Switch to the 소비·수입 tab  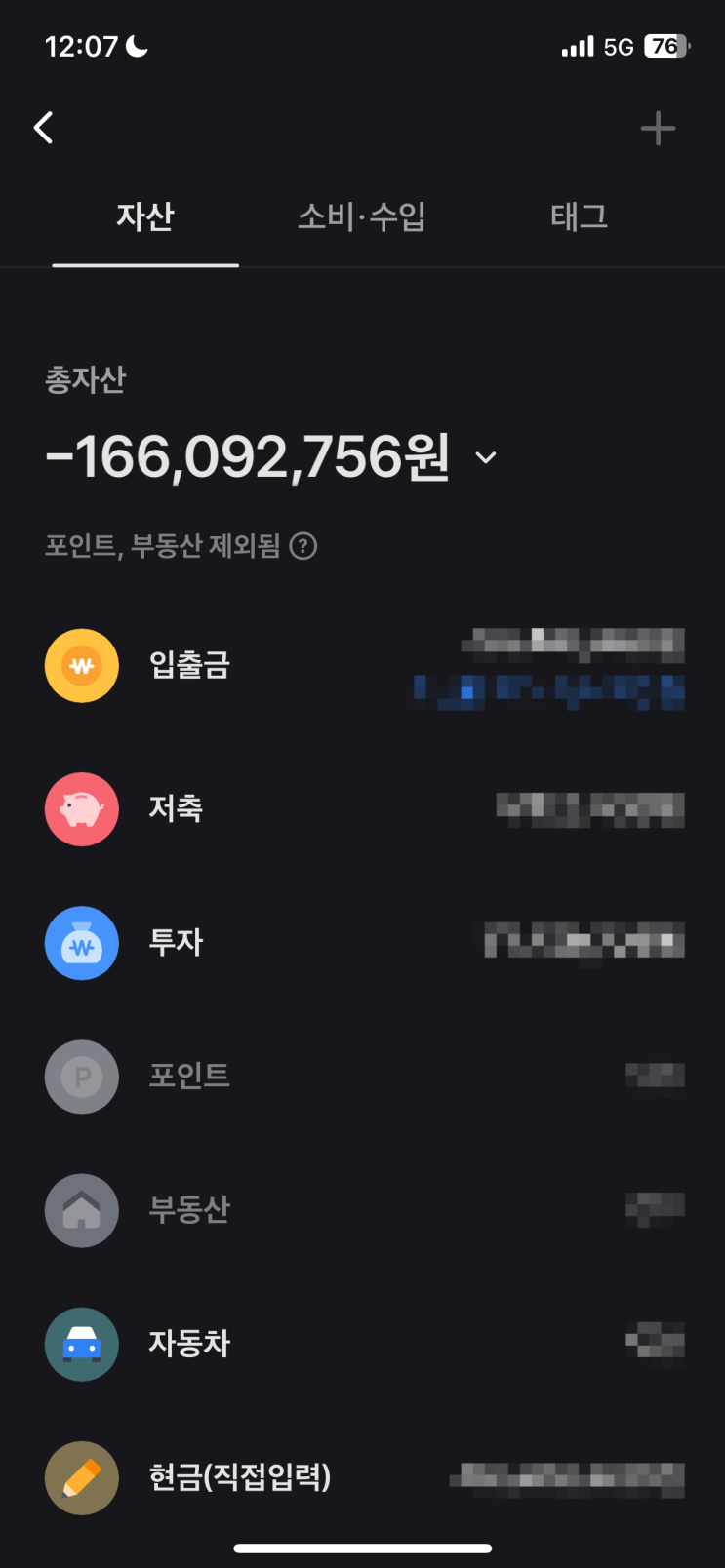click(361, 216)
